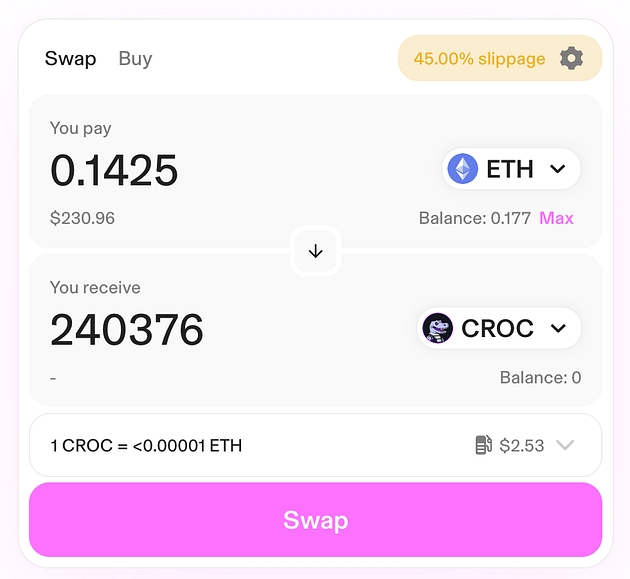Confirm with the pink Swap button
The width and height of the screenshot is (630, 579).
(315, 520)
